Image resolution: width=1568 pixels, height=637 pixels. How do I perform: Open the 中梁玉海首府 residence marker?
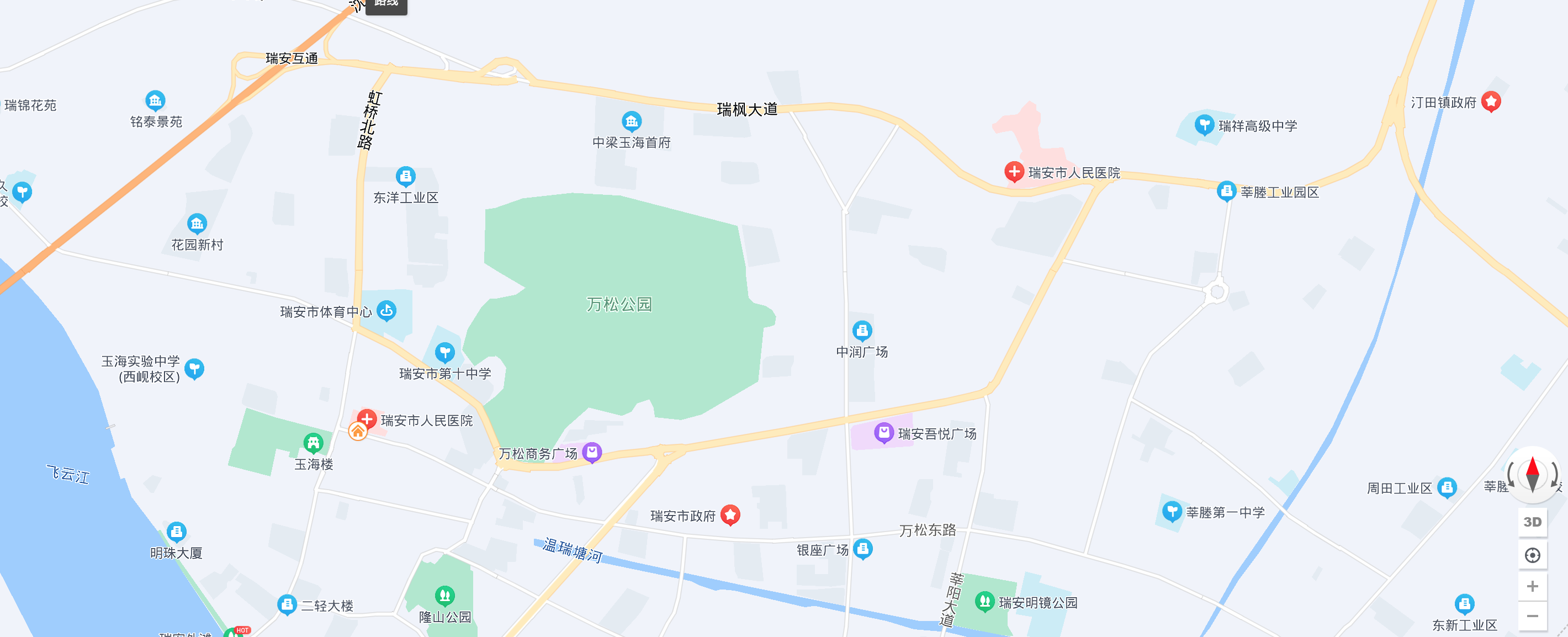tap(631, 121)
